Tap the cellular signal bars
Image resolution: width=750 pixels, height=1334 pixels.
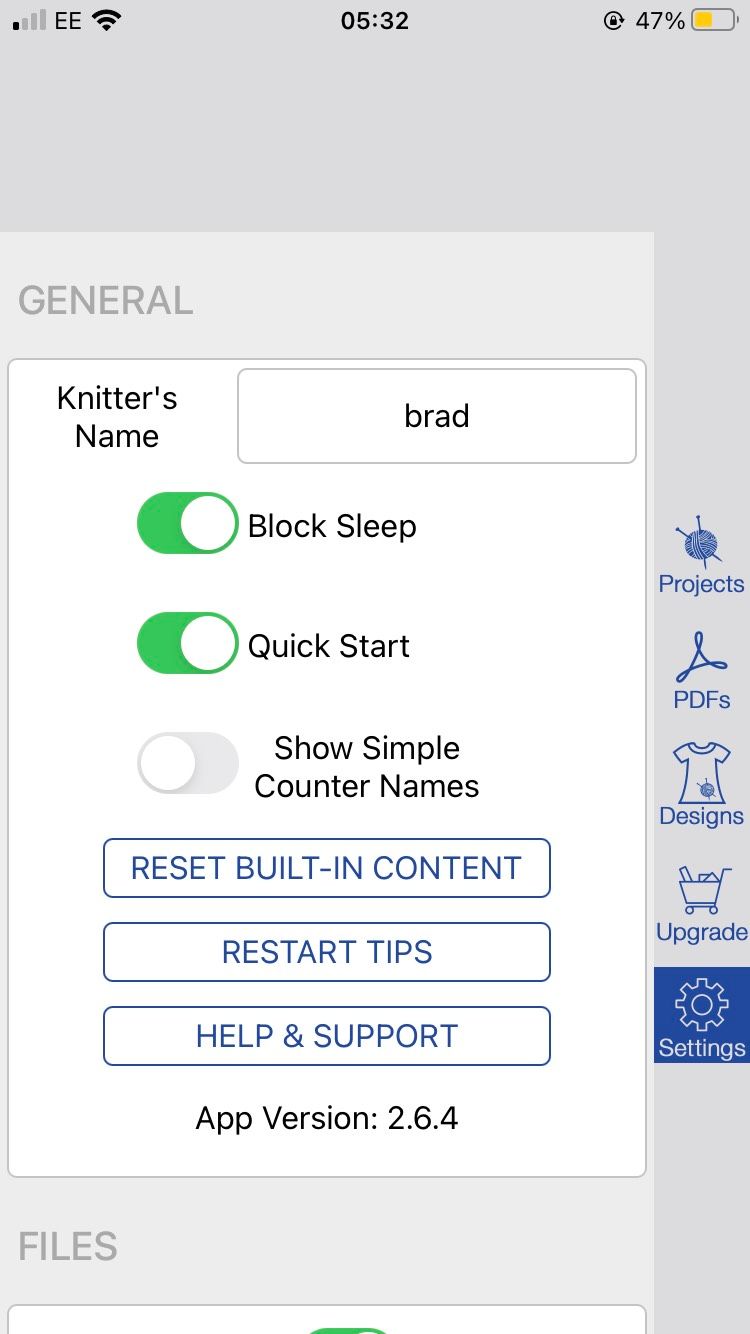pyautogui.click(x=25, y=20)
